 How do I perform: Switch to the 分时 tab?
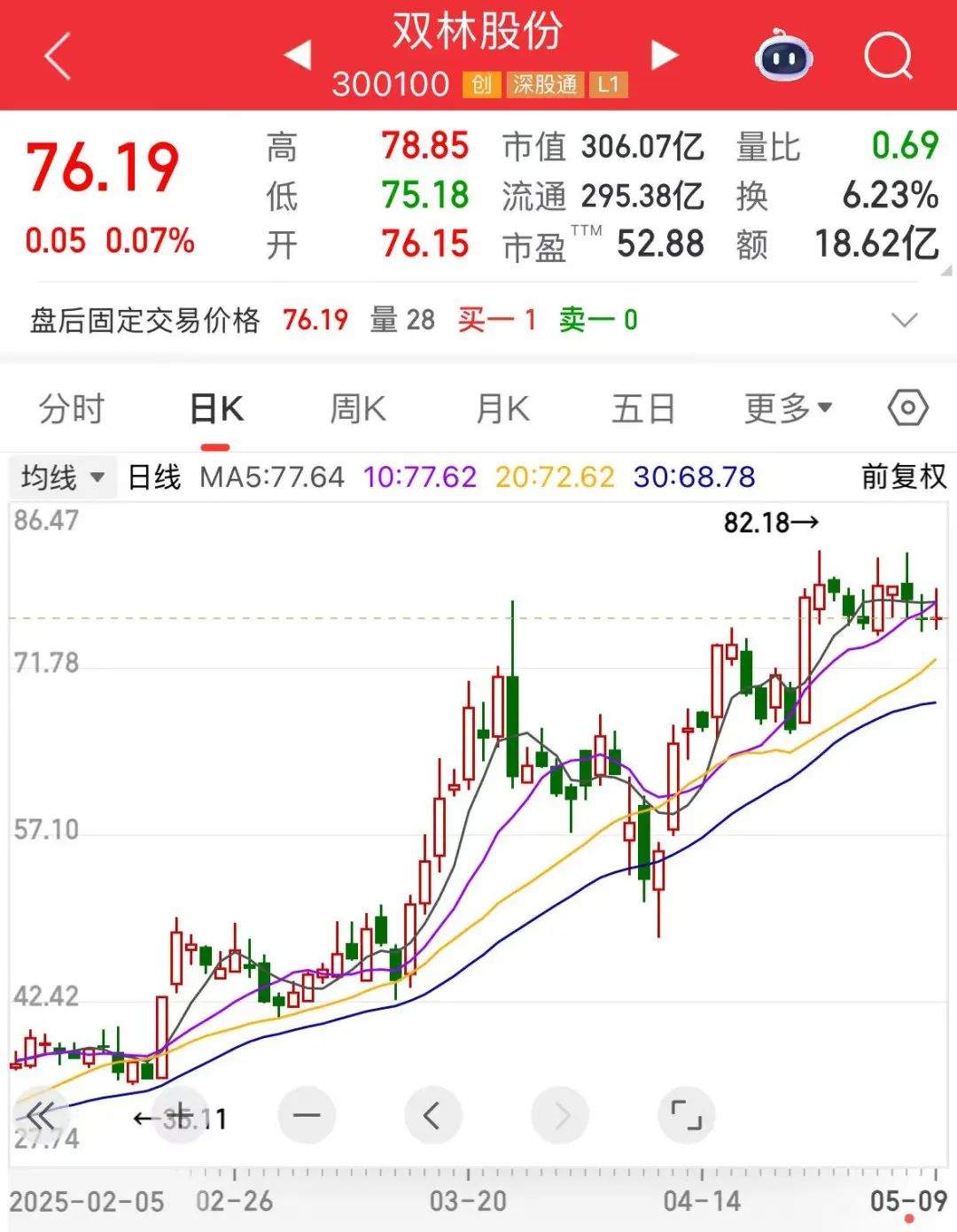click(72, 409)
